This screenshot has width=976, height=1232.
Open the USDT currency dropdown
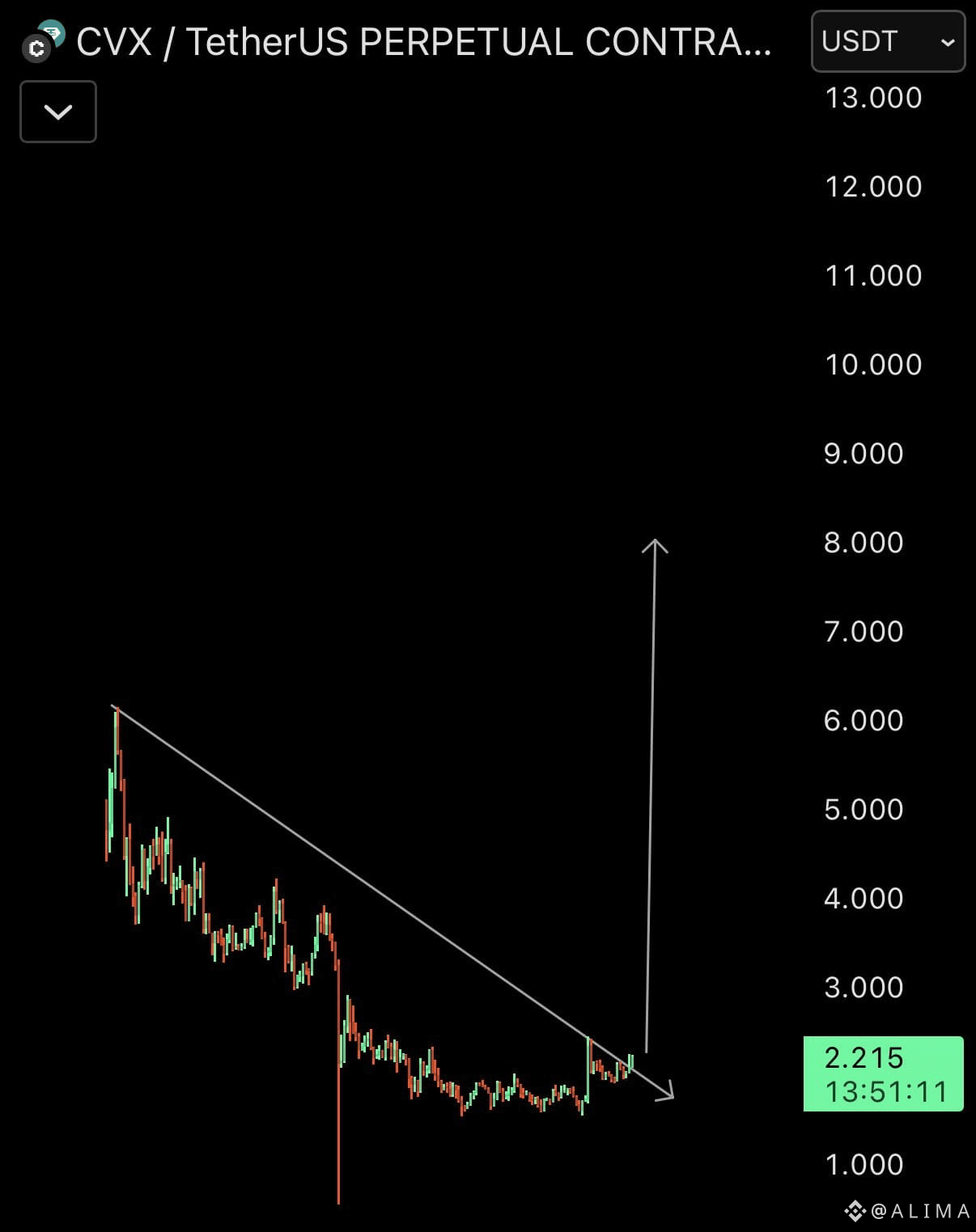pos(887,42)
